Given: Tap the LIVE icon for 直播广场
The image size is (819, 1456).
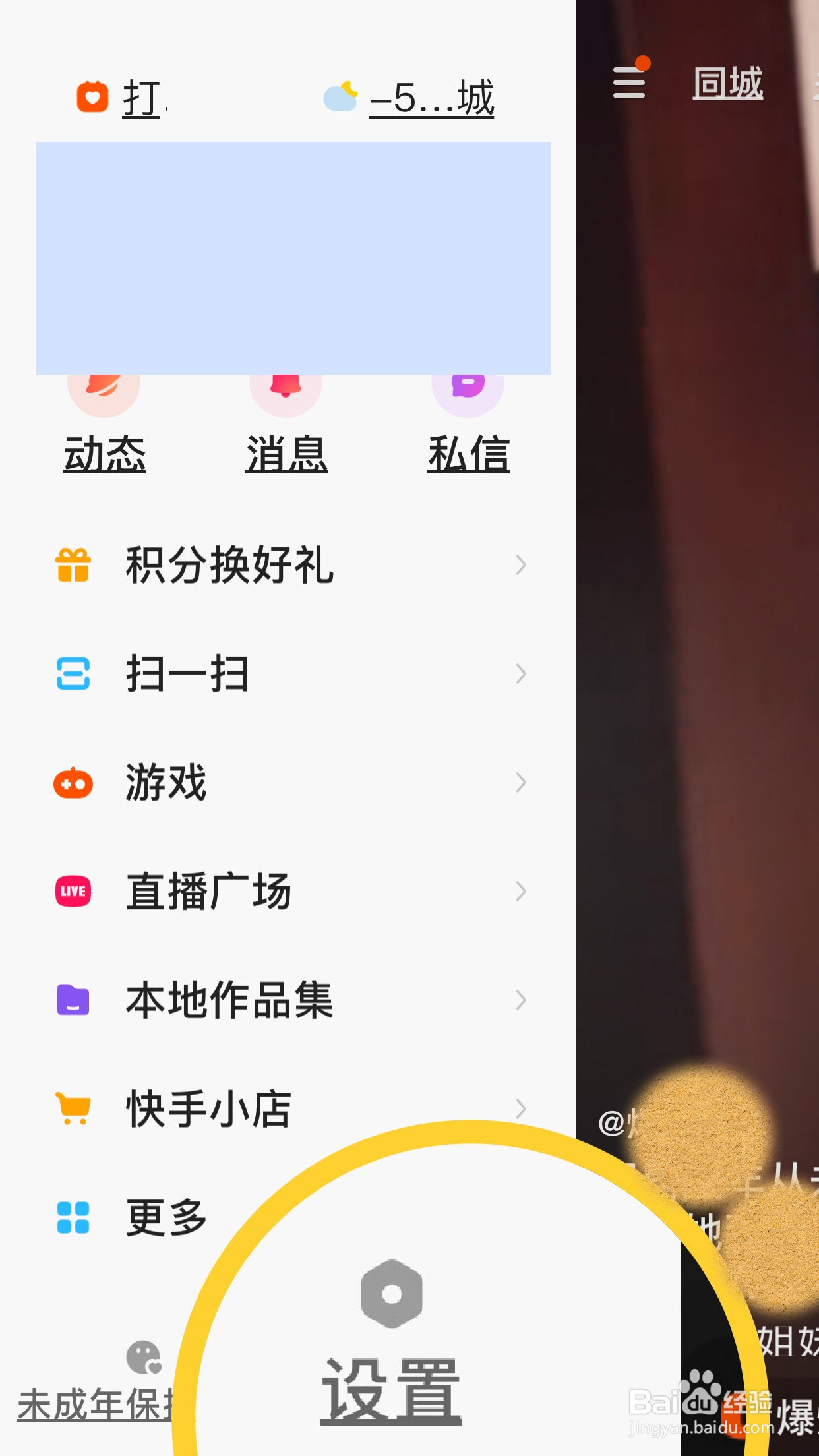Looking at the screenshot, I should (73, 892).
